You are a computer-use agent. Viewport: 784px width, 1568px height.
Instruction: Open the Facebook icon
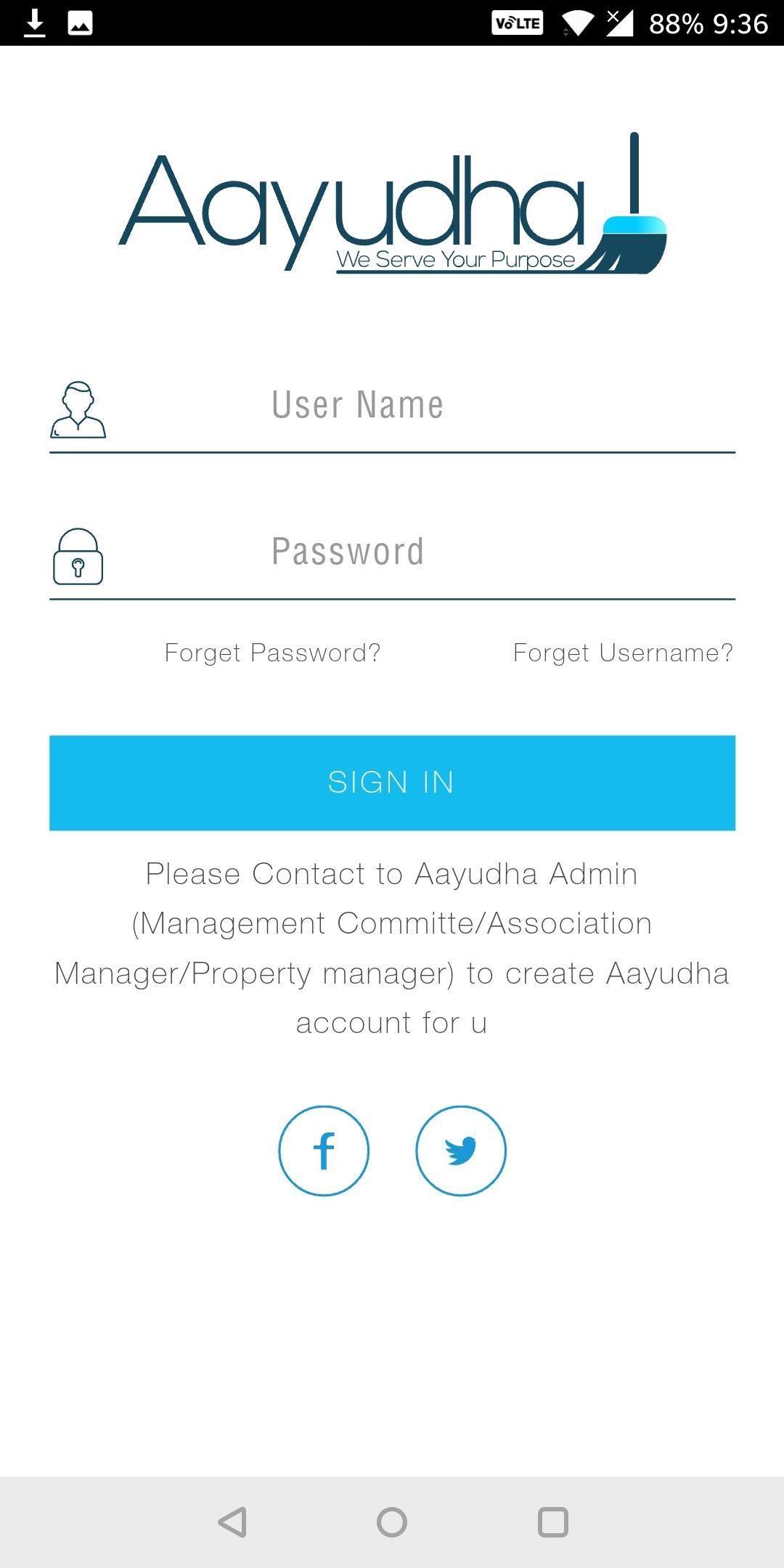pos(324,1151)
